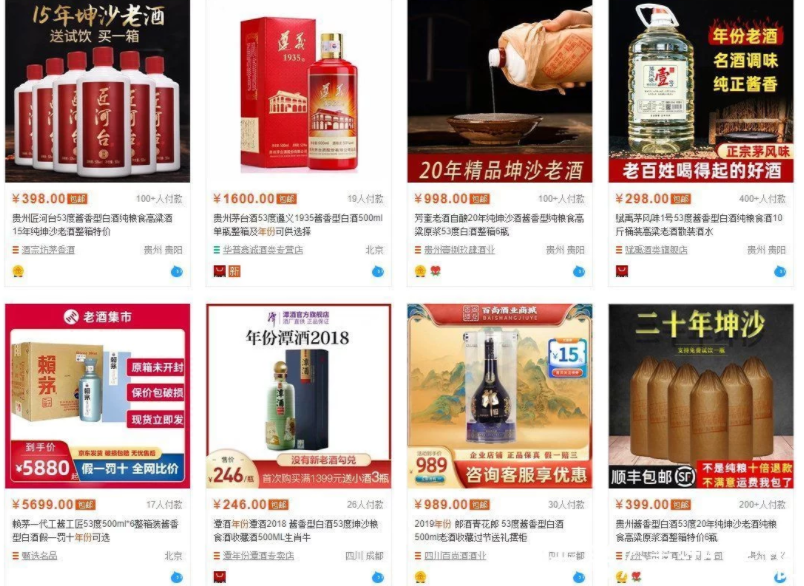Open the 赖茅 ¥5699 product card
804x586 pixels.
point(97,396)
